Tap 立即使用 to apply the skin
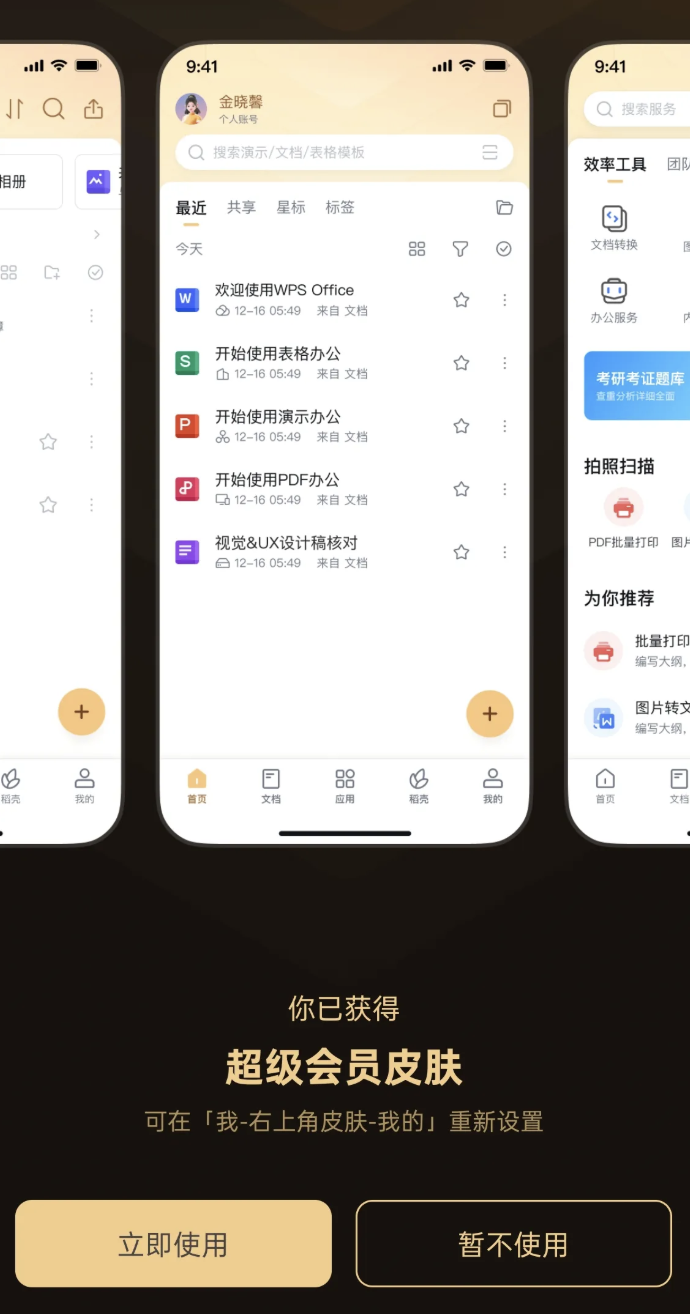Viewport: 690px width, 1314px height. 173,1243
